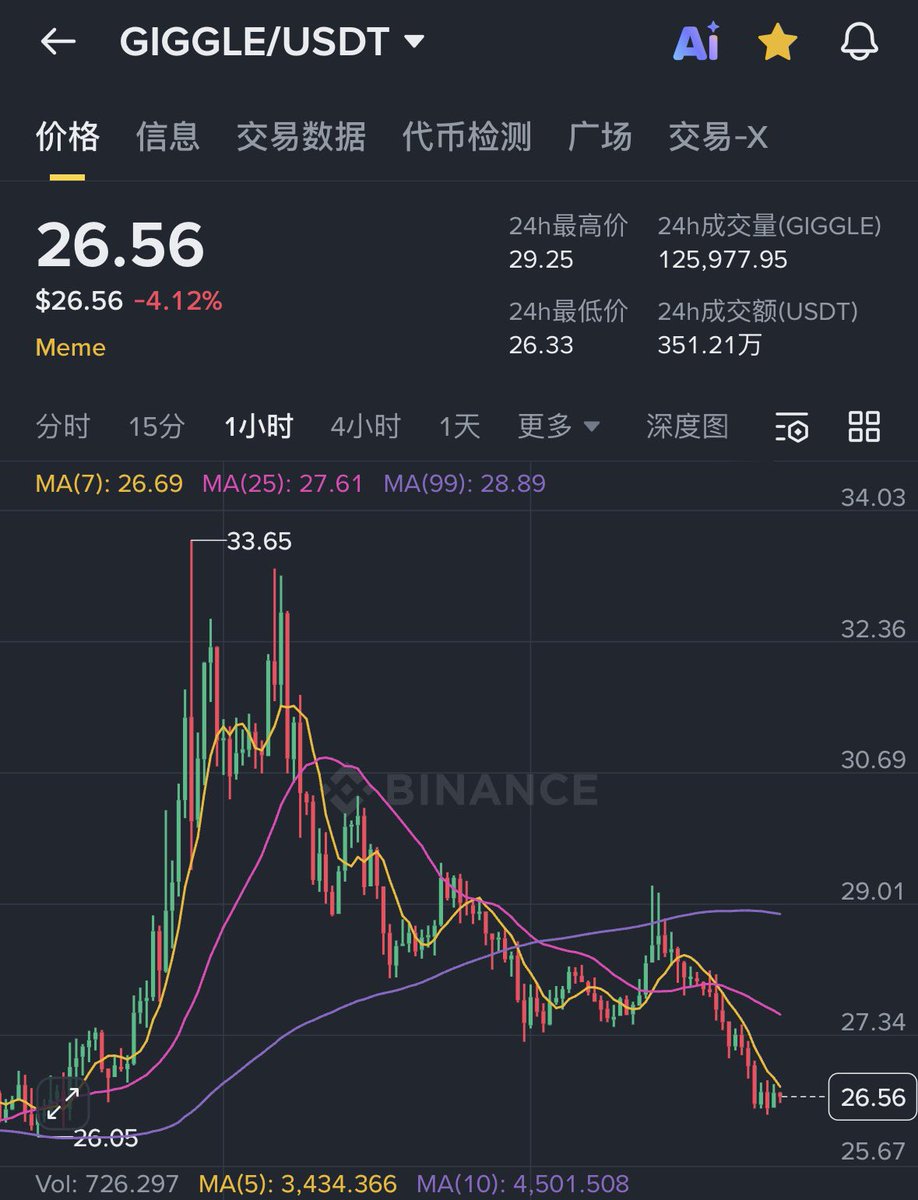Select the 分时 chart interval
Image resolution: width=918 pixels, height=1200 pixels.
click(63, 427)
